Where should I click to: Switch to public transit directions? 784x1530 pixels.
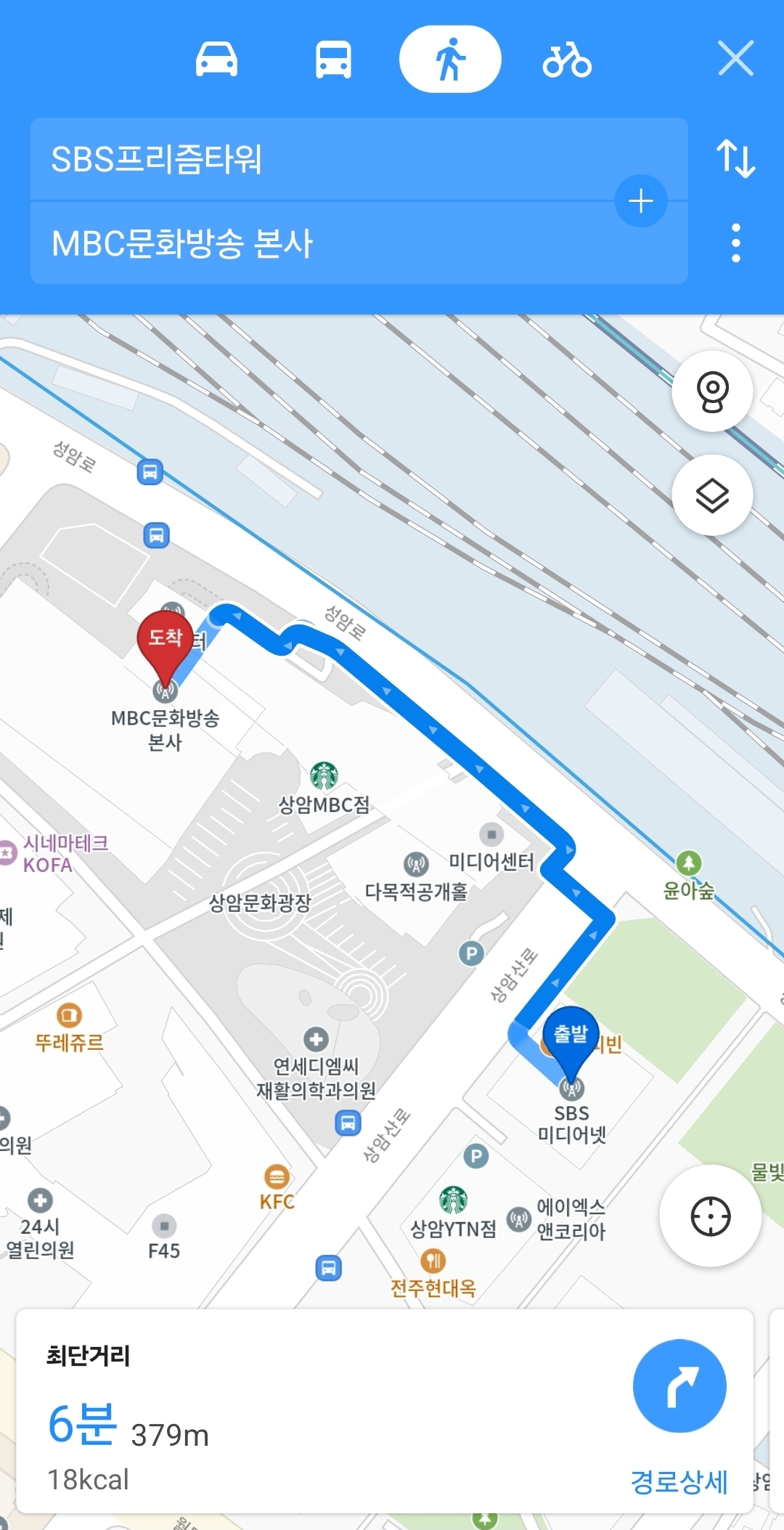[333, 59]
